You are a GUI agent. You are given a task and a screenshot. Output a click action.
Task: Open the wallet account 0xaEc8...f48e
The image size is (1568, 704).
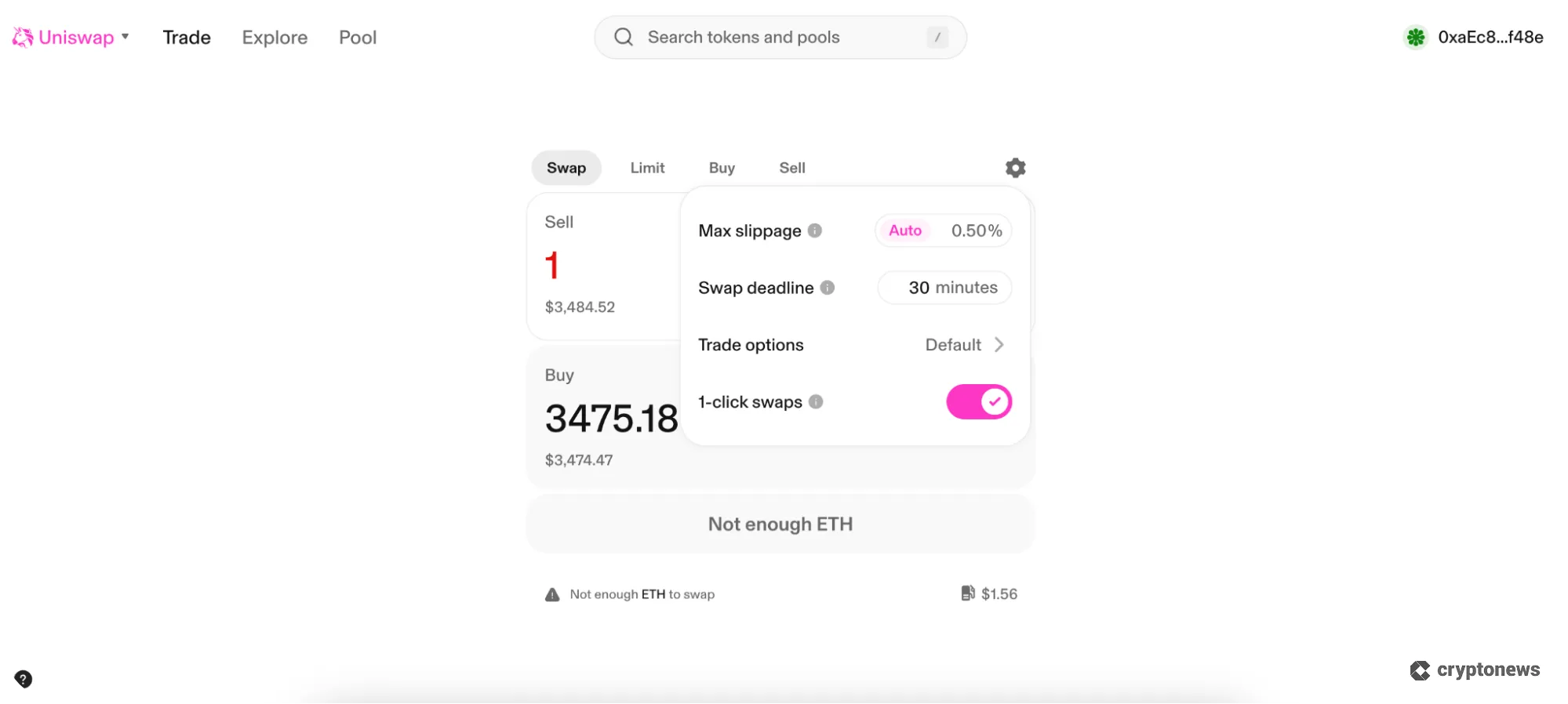pyautogui.click(x=1475, y=38)
